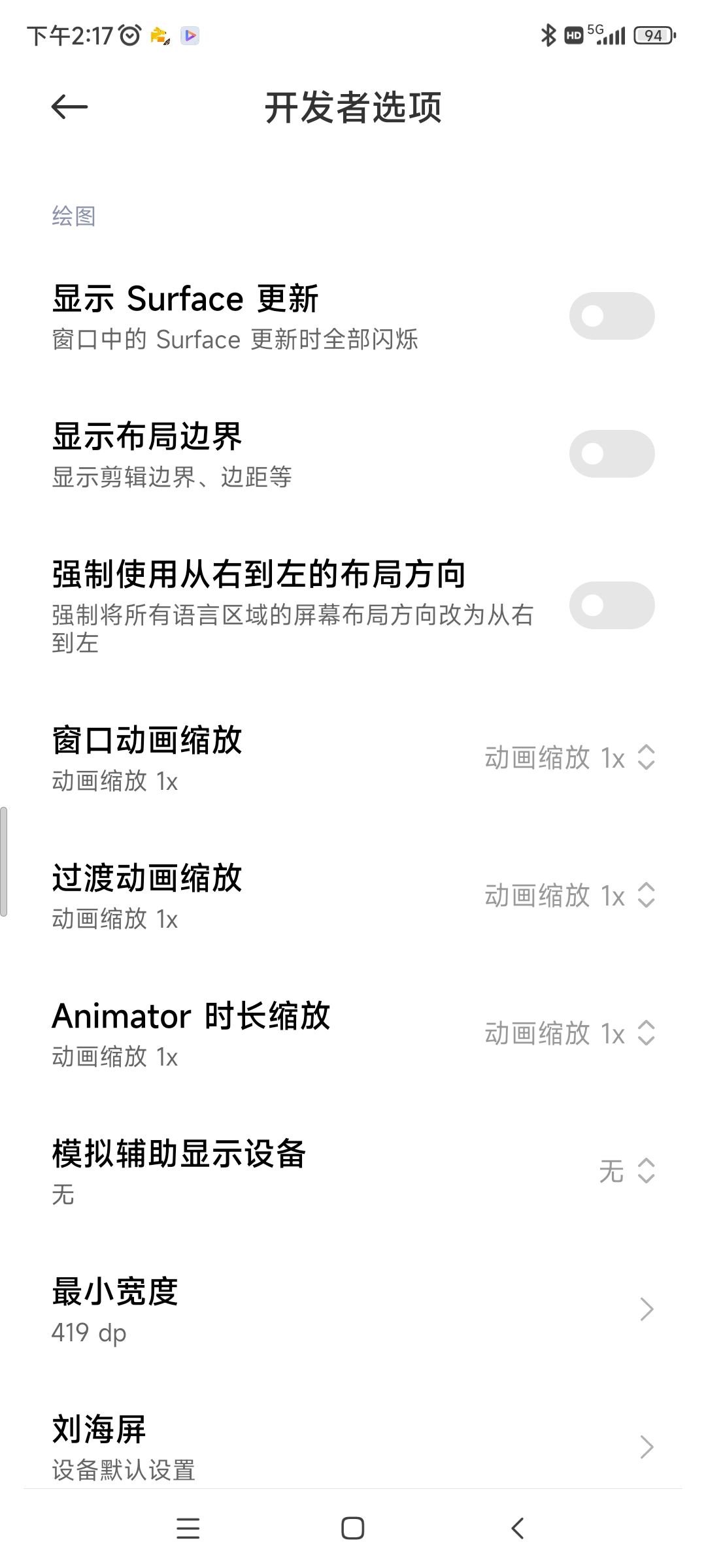Open 最小宽度 setting
This screenshot has width=706, height=1568.
[353, 1309]
